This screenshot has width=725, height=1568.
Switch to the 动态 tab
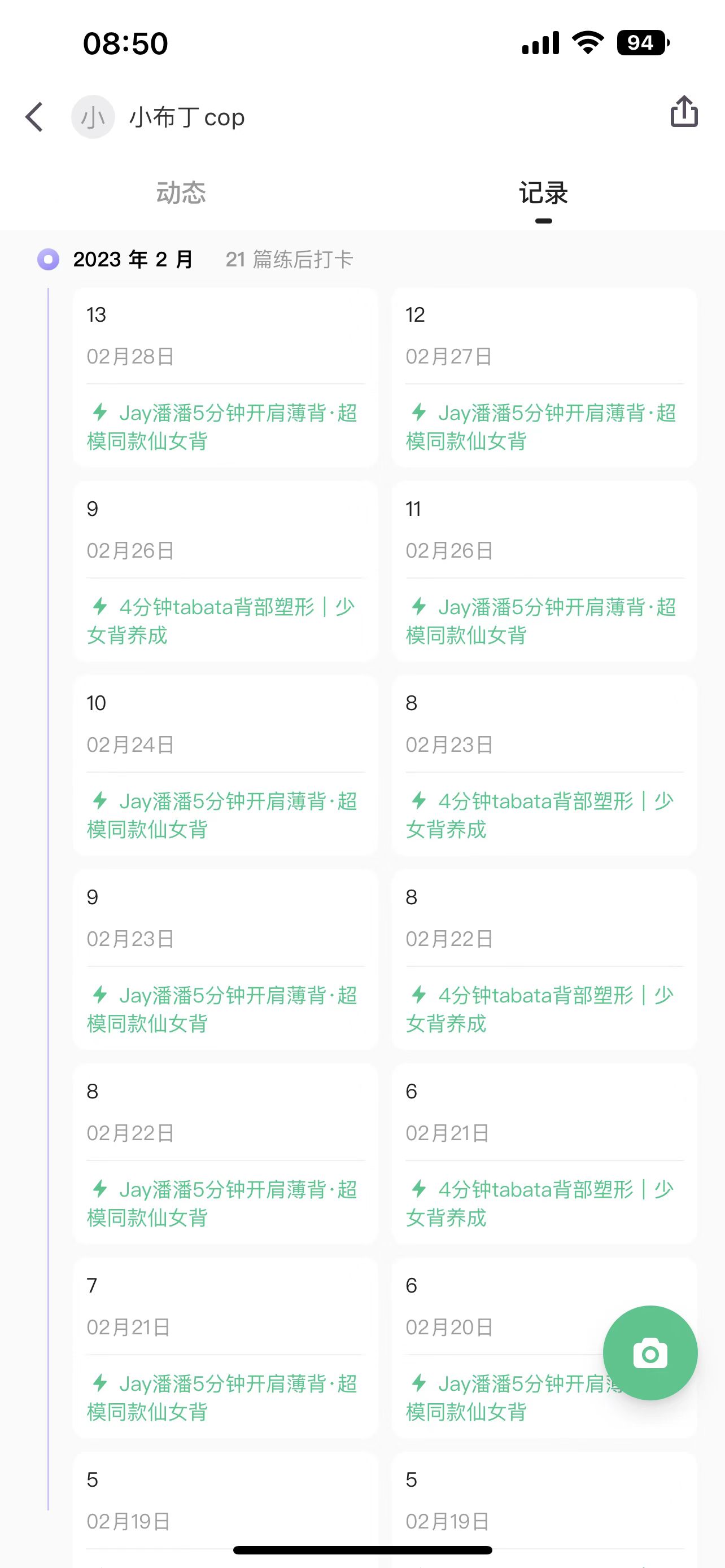pos(181,193)
